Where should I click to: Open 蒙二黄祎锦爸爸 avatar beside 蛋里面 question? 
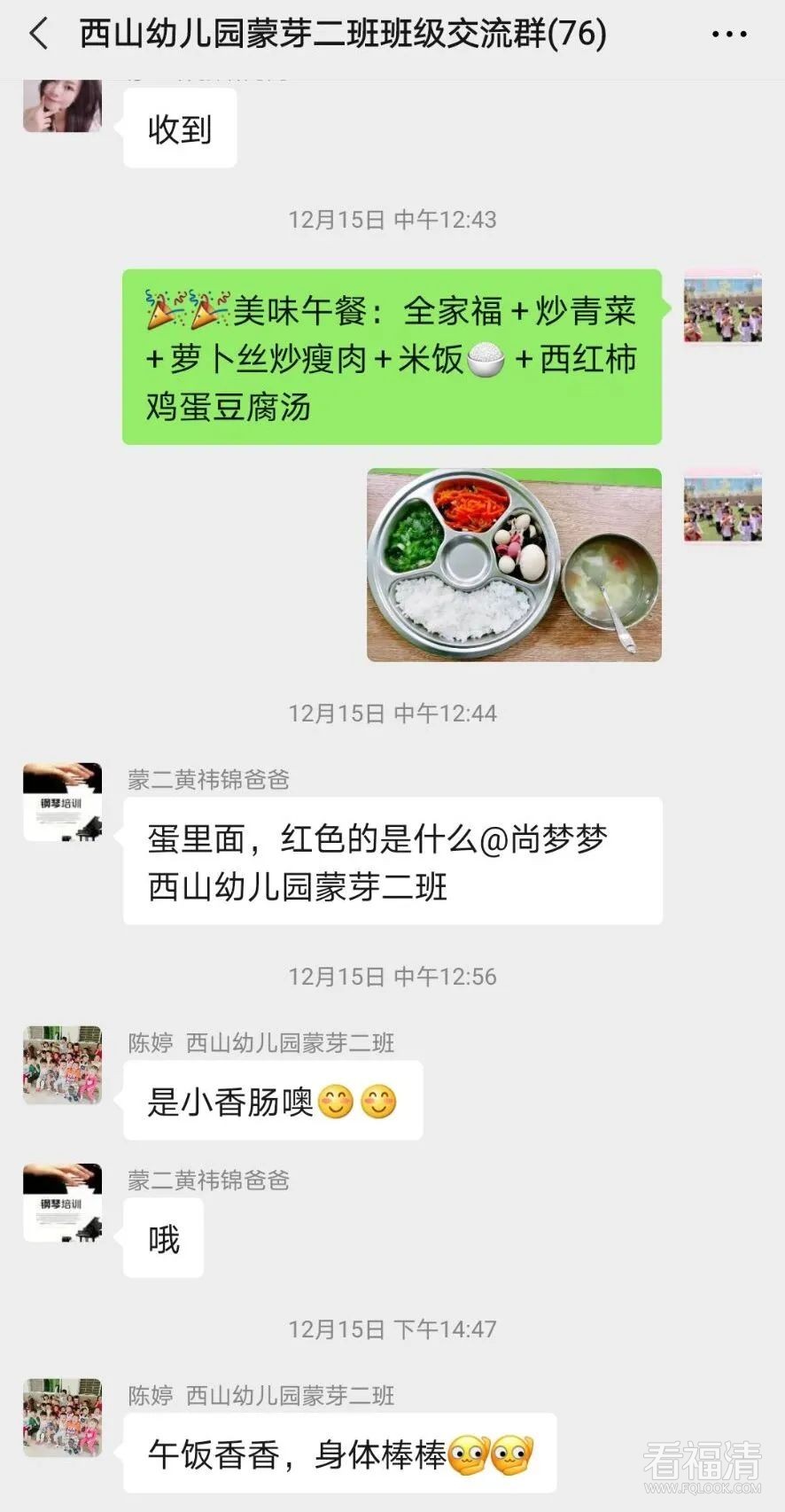point(62,802)
